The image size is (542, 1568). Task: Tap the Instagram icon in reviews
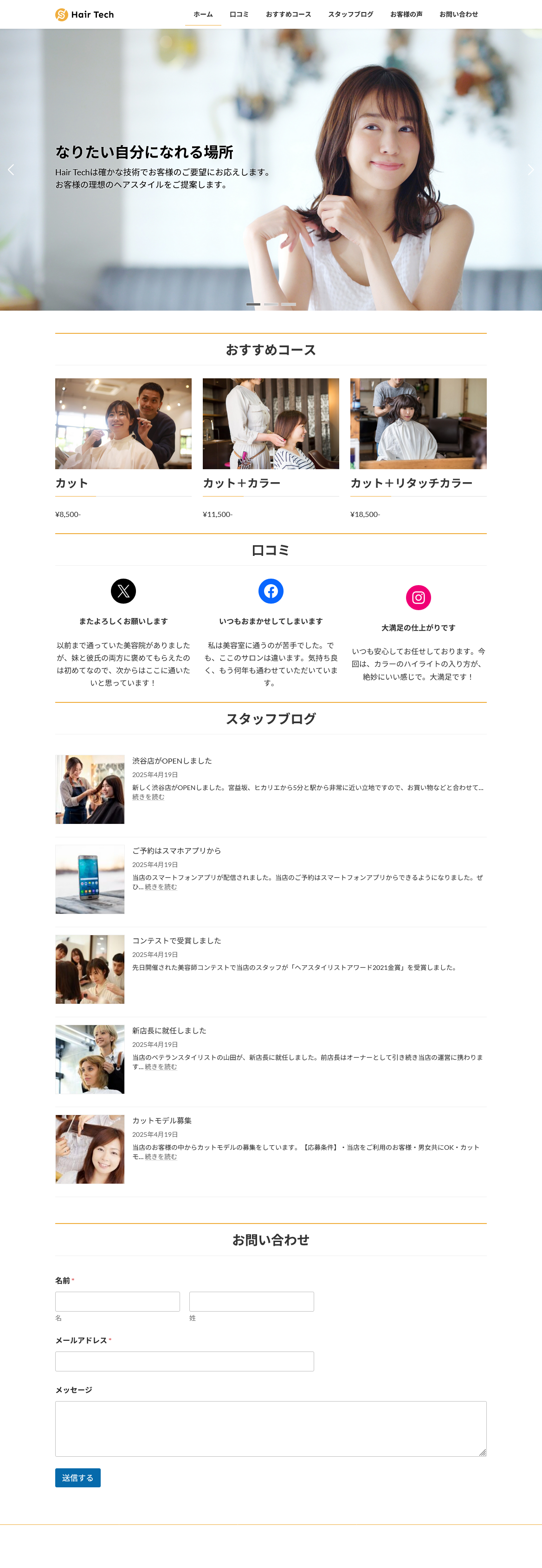tap(418, 598)
